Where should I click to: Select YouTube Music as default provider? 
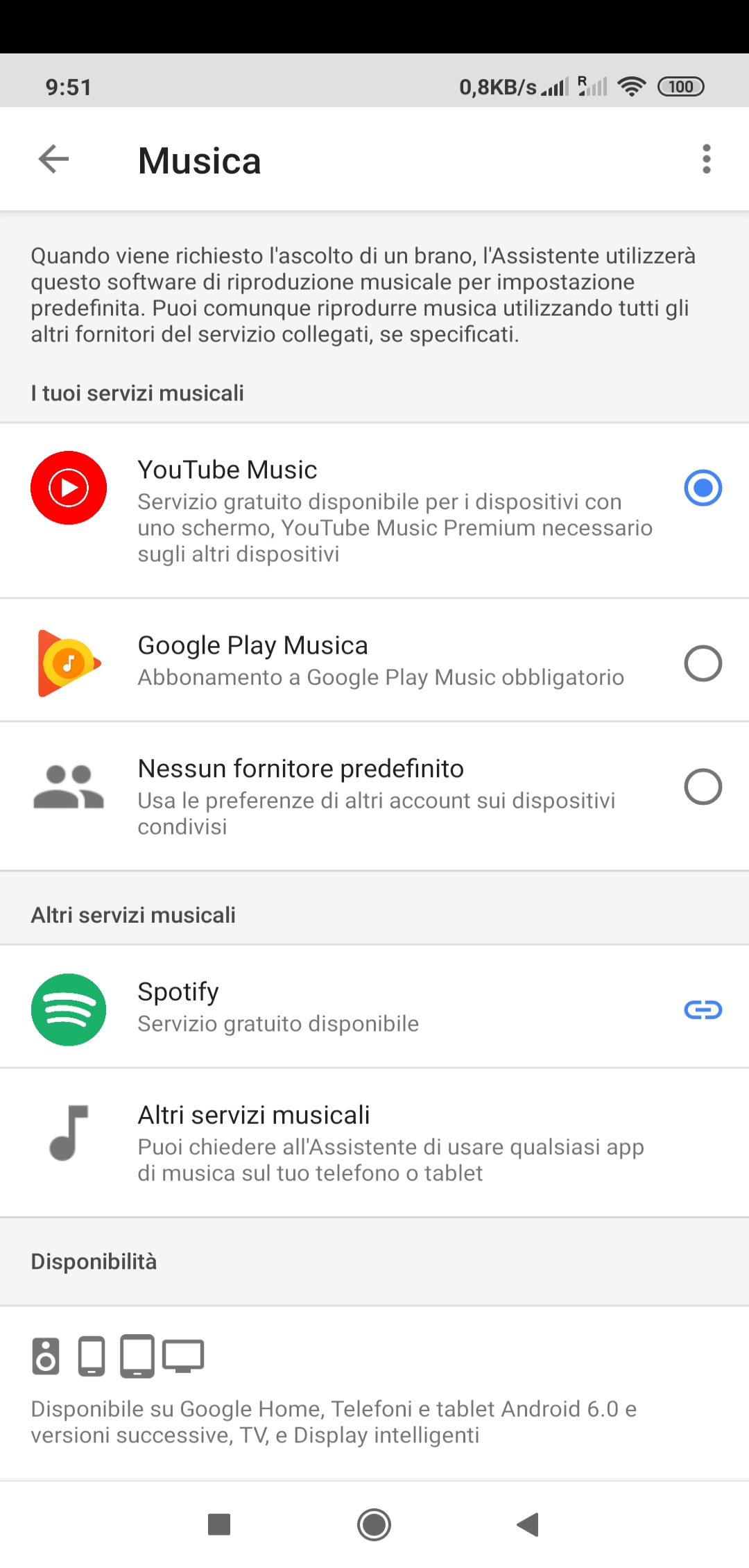703,488
